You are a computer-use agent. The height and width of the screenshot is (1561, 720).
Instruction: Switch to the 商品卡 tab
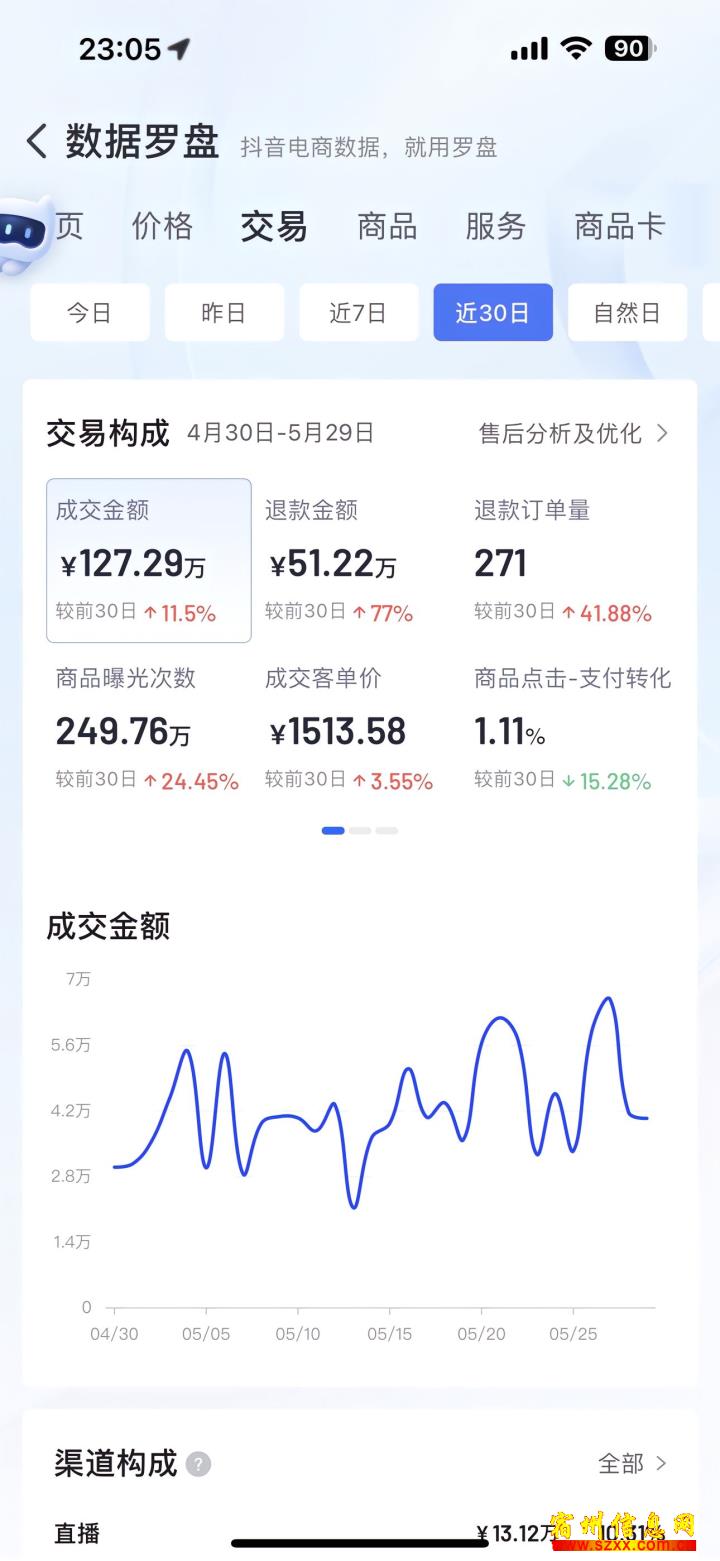tap(619, 226)
